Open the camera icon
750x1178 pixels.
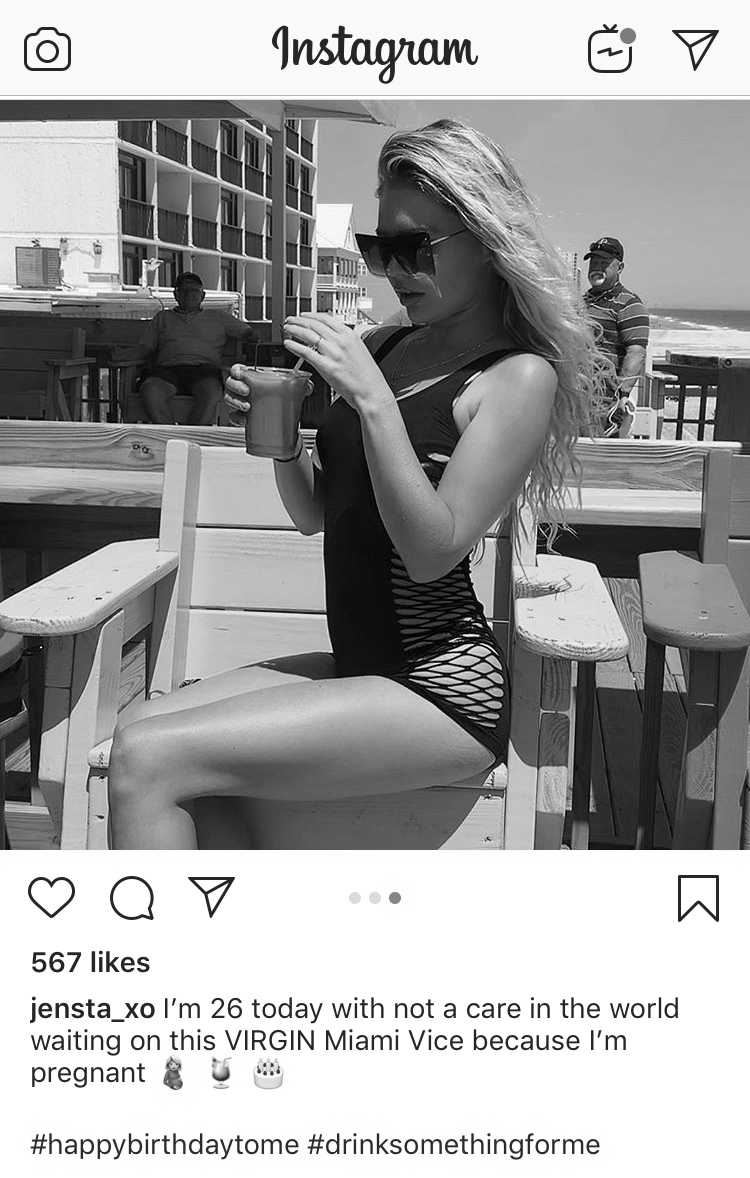tap(47, 49)
